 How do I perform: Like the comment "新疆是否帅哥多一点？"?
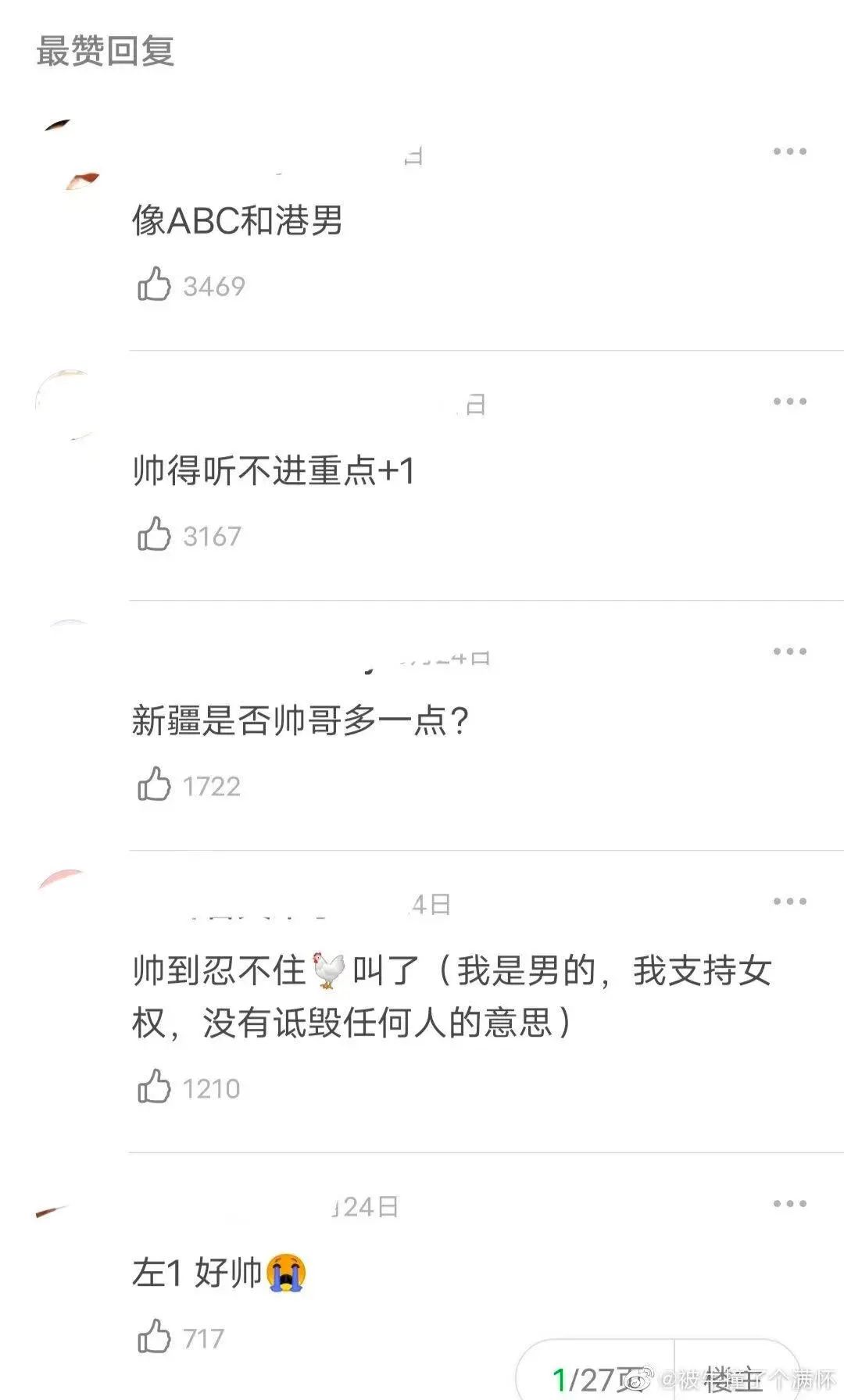[154, 785]
